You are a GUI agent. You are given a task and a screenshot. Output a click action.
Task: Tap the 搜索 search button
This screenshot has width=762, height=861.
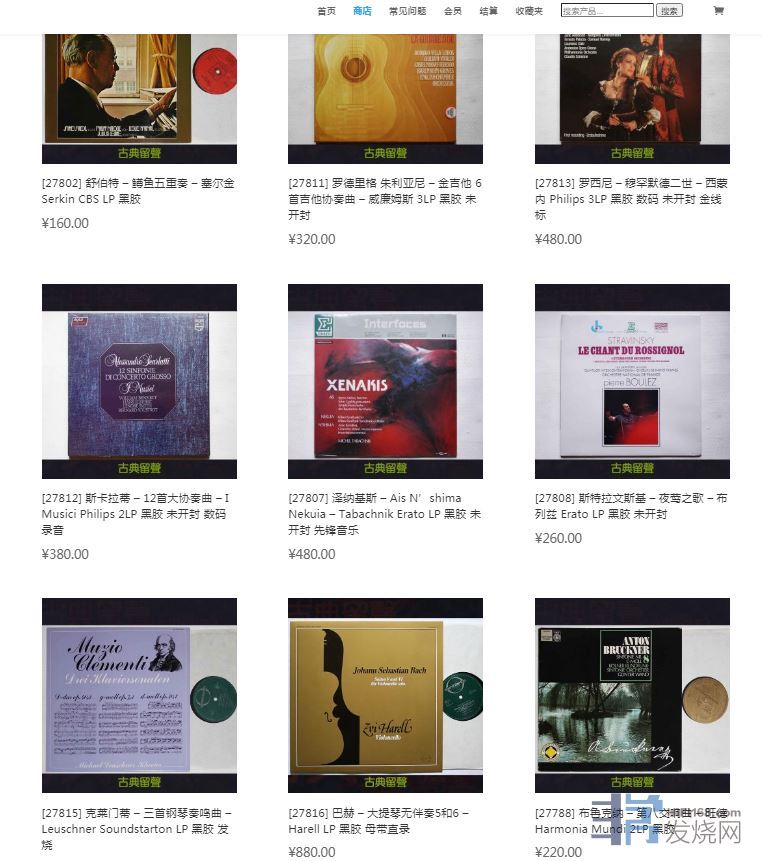(x=669, y=11)
